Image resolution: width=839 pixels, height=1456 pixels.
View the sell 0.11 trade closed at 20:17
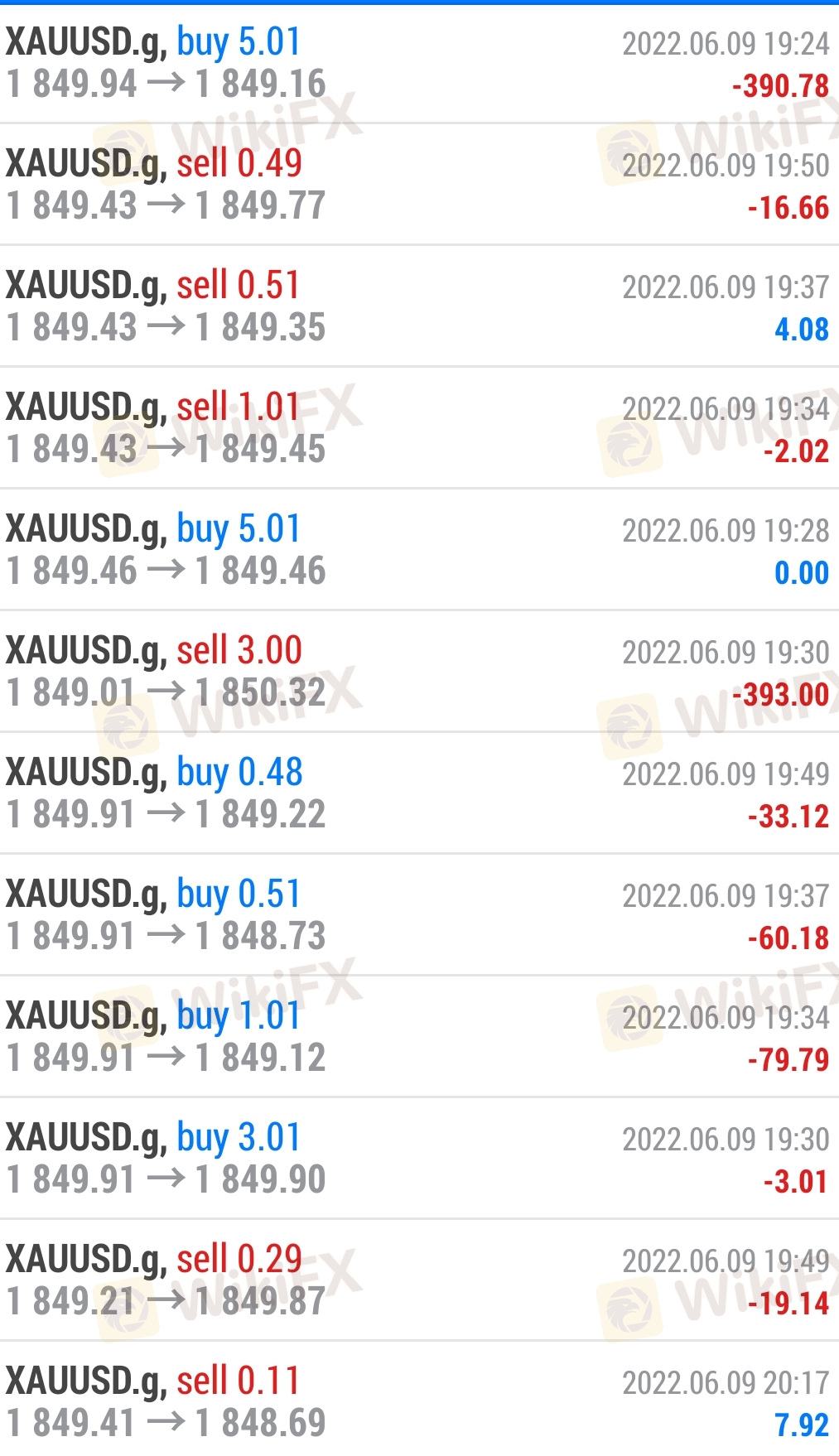click(419, 1402)
